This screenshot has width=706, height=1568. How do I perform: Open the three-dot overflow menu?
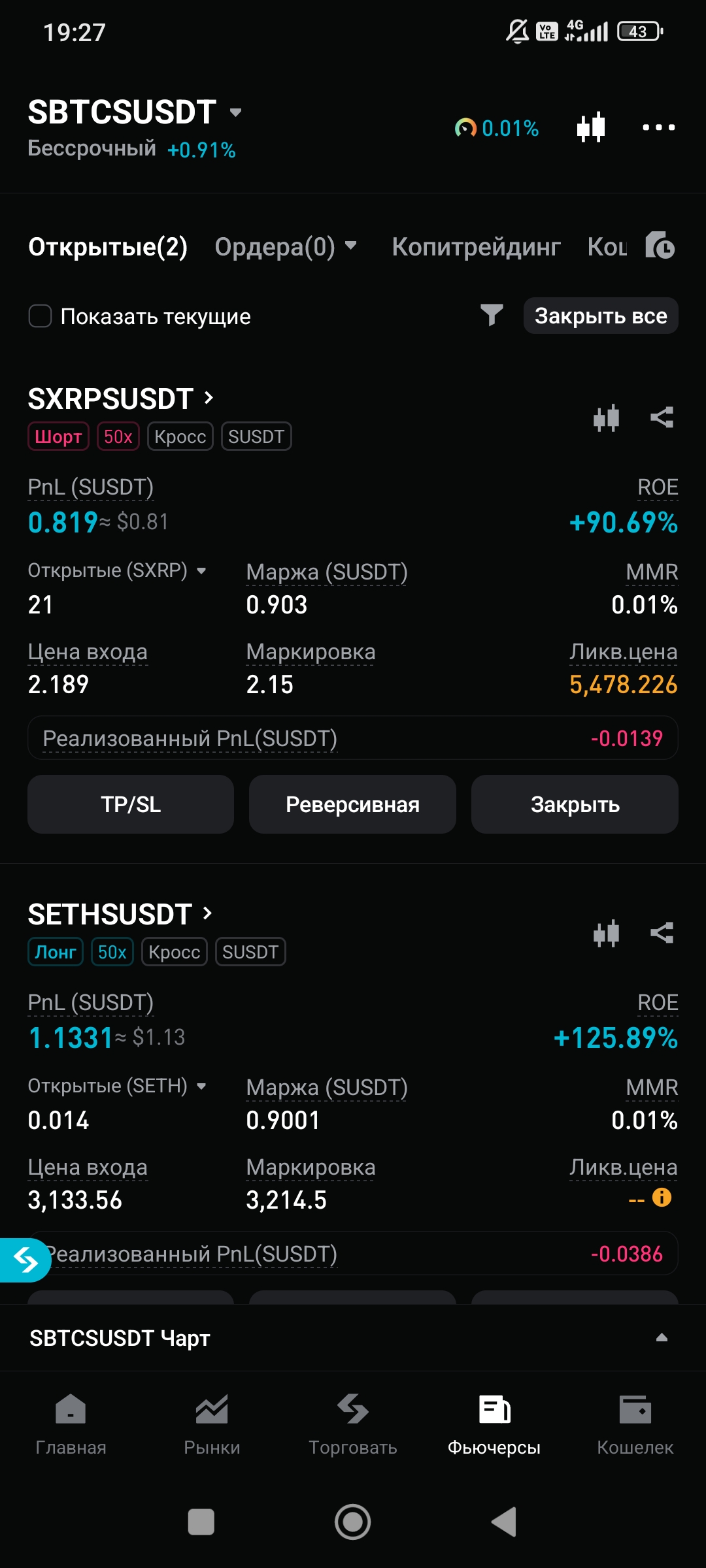pos(658,127)
